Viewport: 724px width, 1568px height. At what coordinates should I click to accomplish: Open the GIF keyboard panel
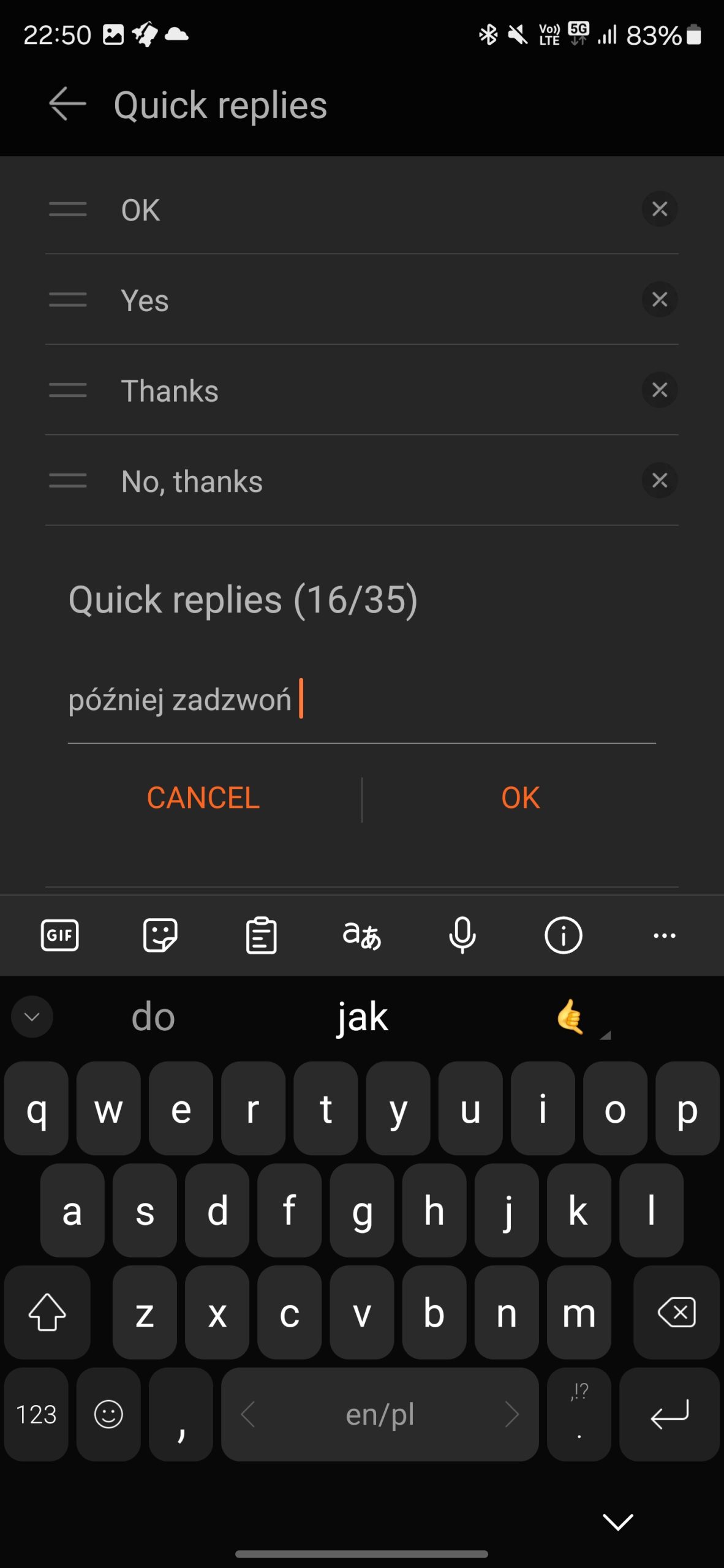(x=59, y=935)
